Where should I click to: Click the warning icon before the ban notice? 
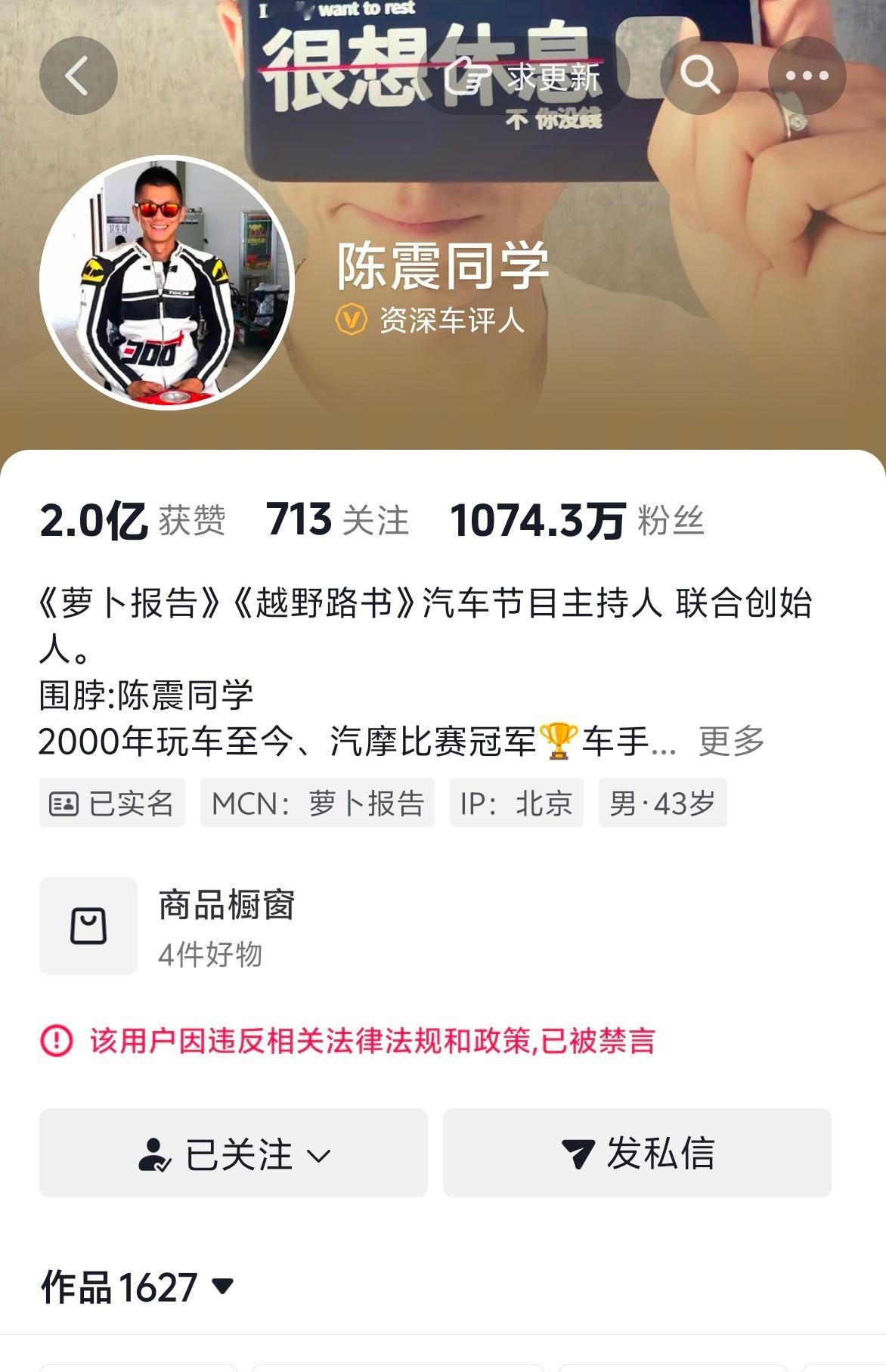pos(57,1042)
